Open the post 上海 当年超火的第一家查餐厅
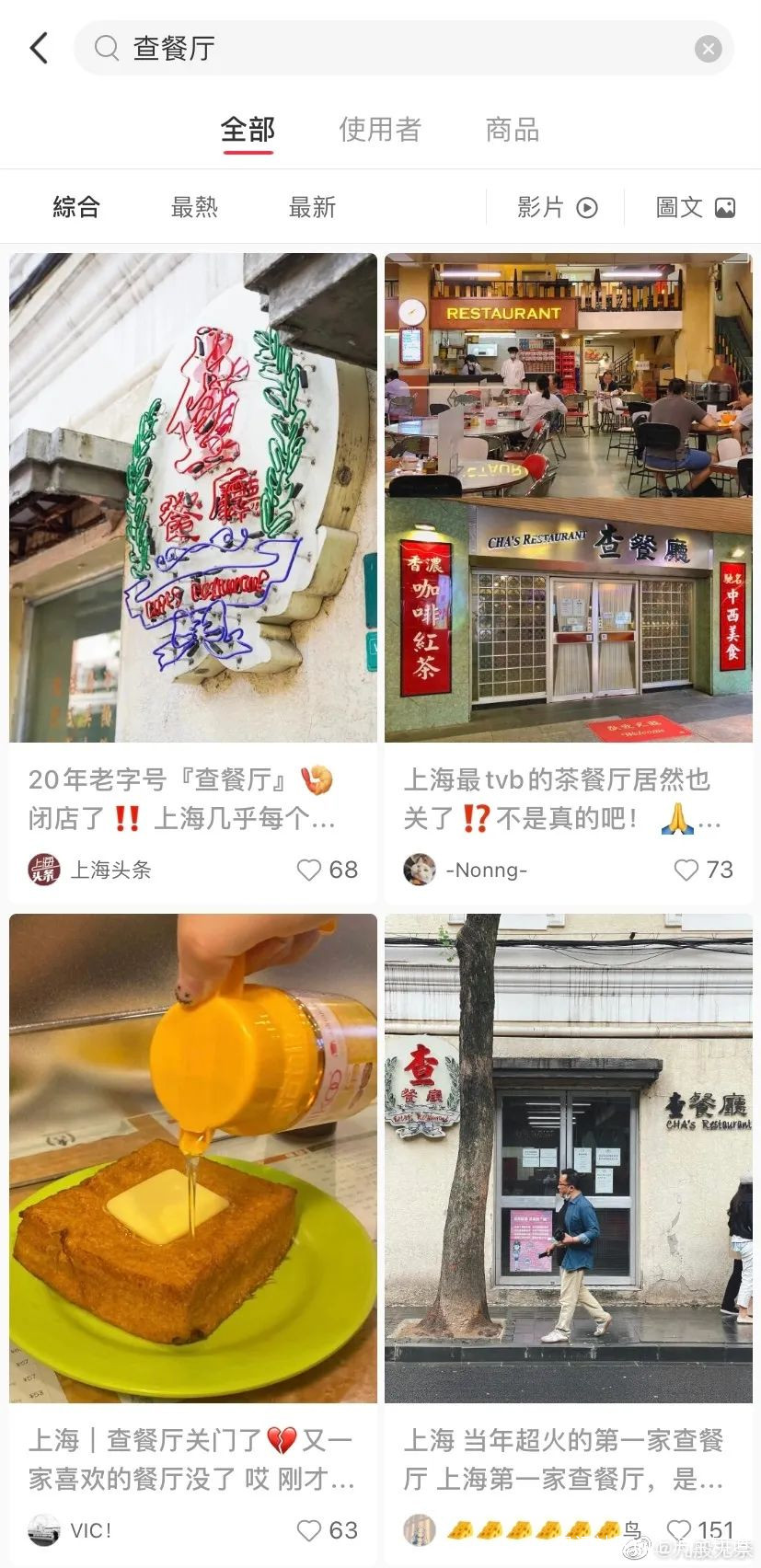 pyautogui.click(x=568, y=1158)
